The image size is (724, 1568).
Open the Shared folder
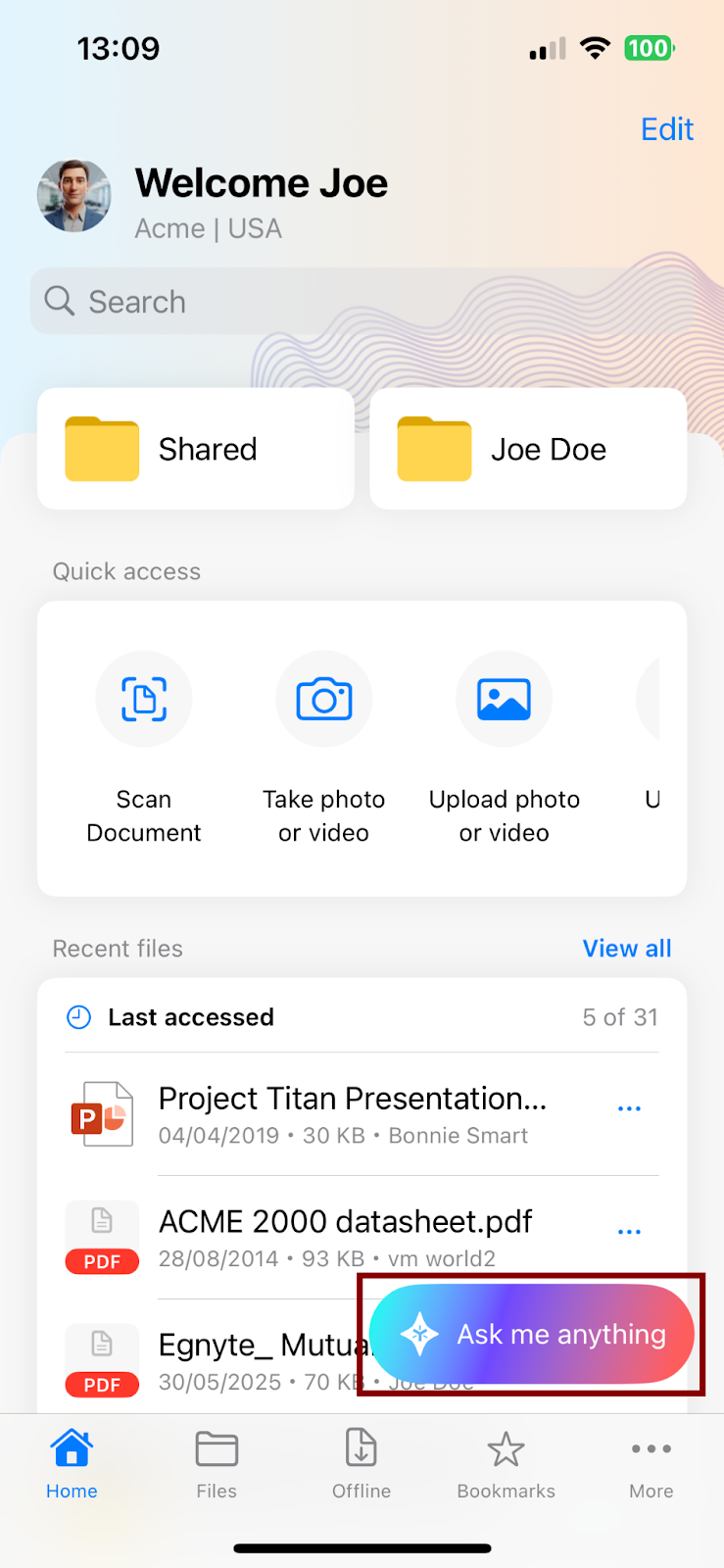click(x=196, y=449)
